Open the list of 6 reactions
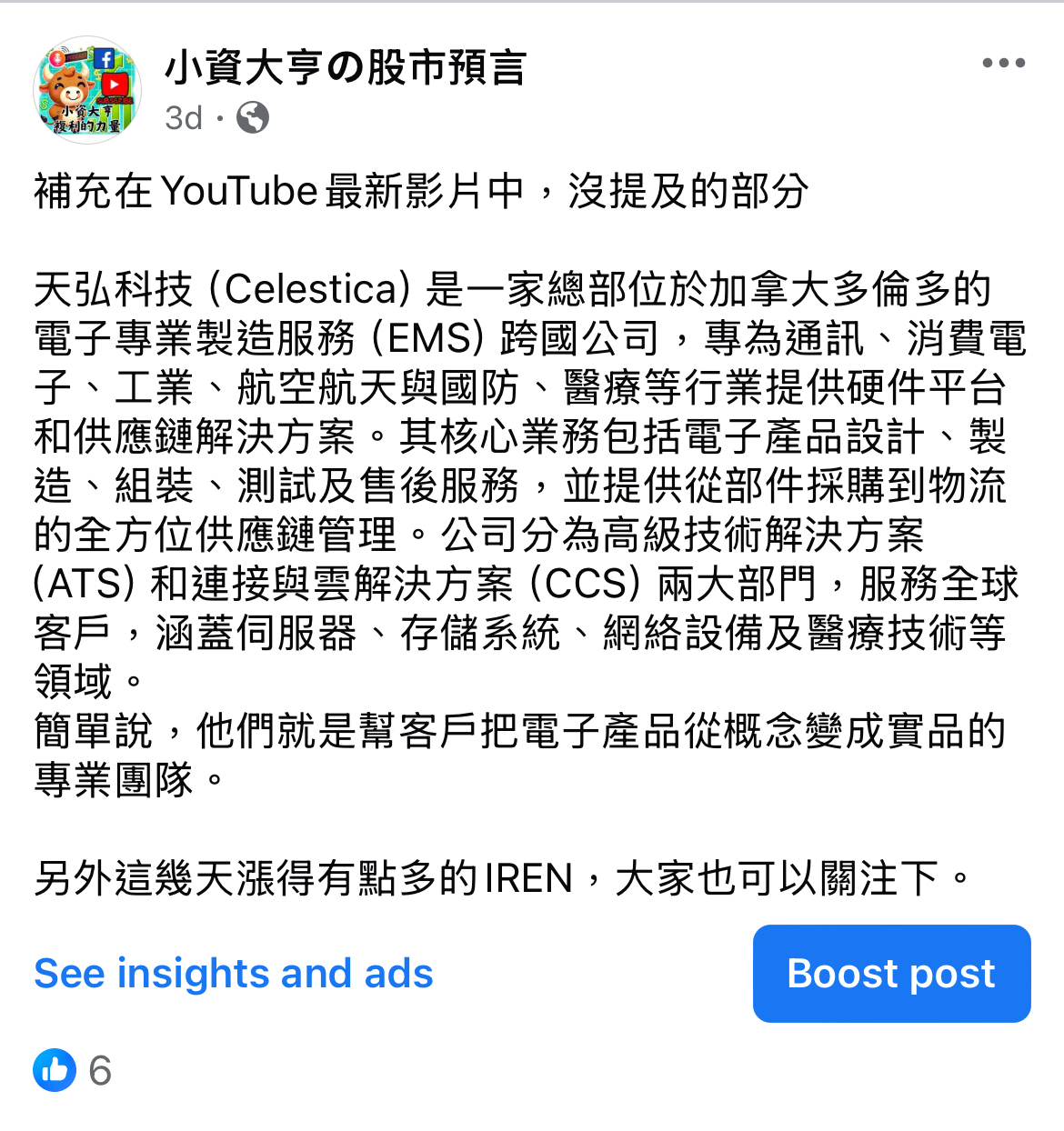Image resolution: width=1064 pixels, height=1131 pixels. click(73, 1070)
